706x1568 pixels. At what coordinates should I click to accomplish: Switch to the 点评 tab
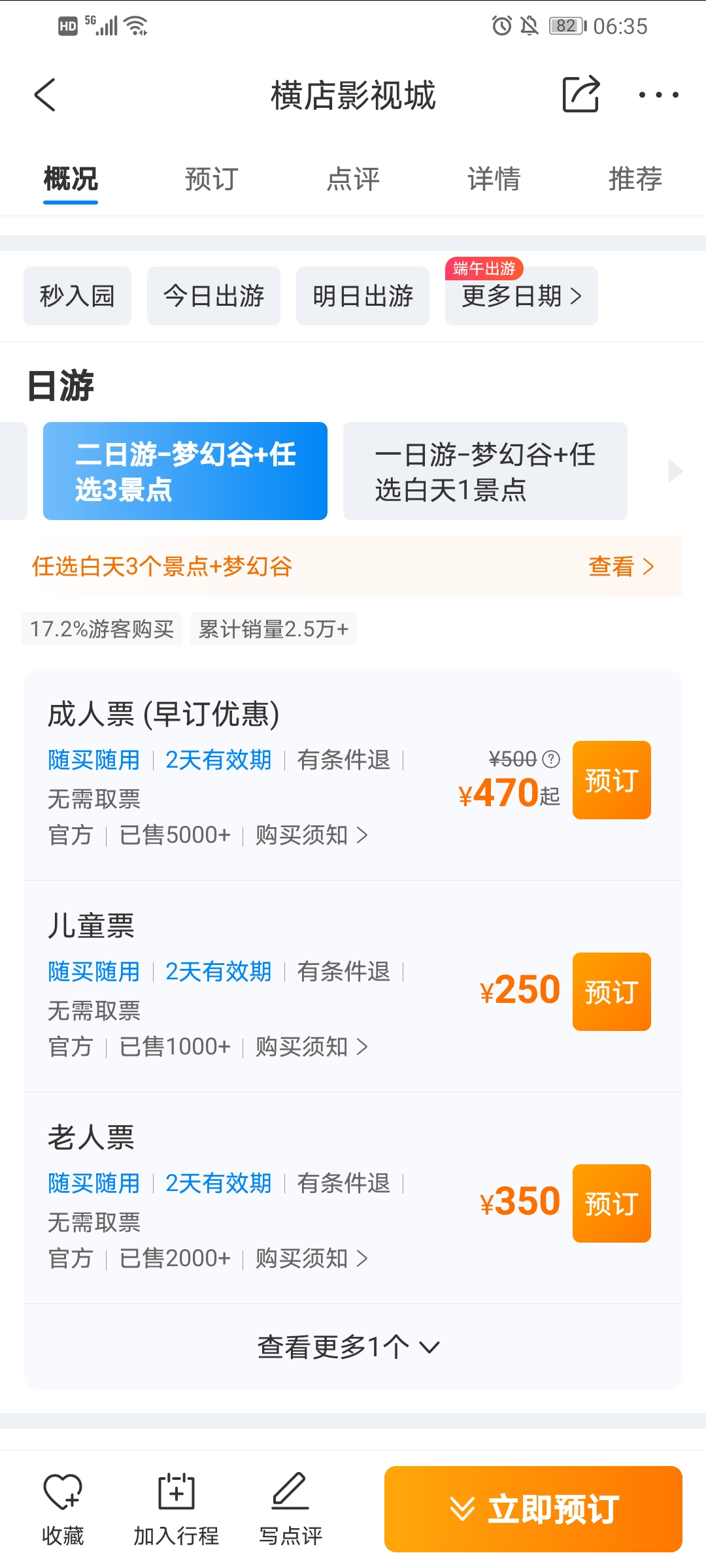coord(353,179)
